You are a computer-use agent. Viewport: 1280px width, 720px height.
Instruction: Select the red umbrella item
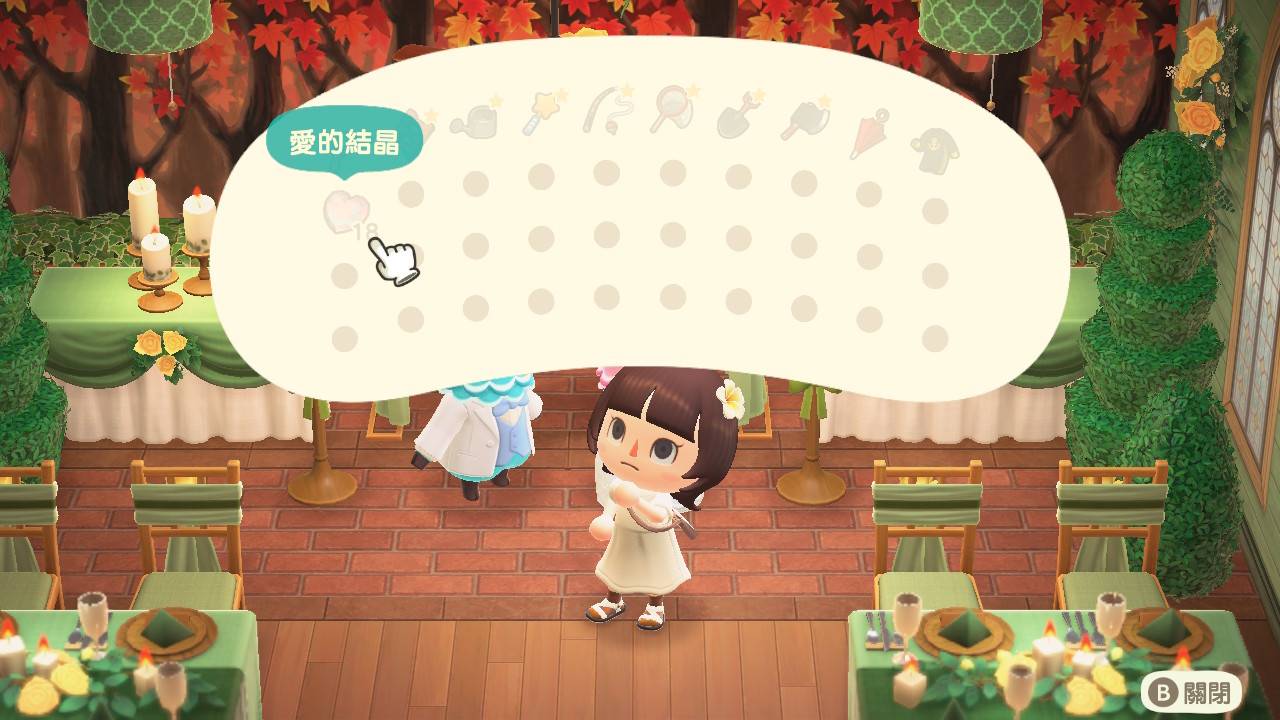tap(868, 135)
